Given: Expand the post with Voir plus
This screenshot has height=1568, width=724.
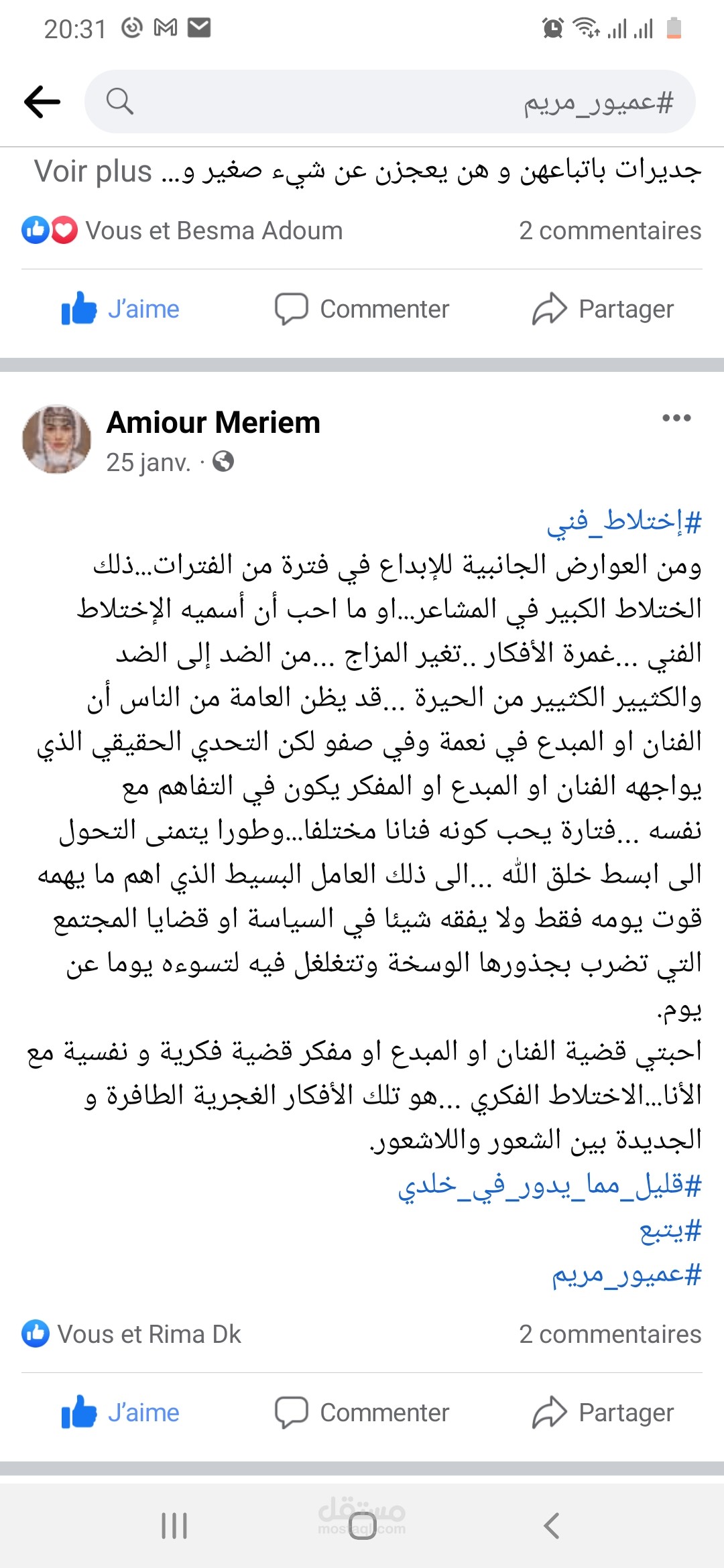Looking at the screenshot, I should pos(94,172).
